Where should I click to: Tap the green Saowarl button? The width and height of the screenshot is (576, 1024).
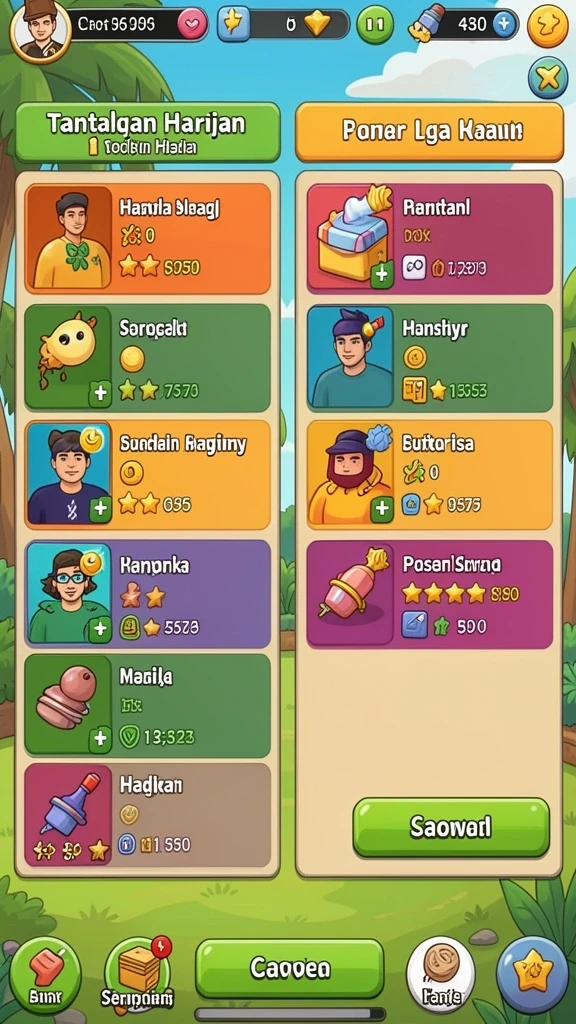pos(451,827)
